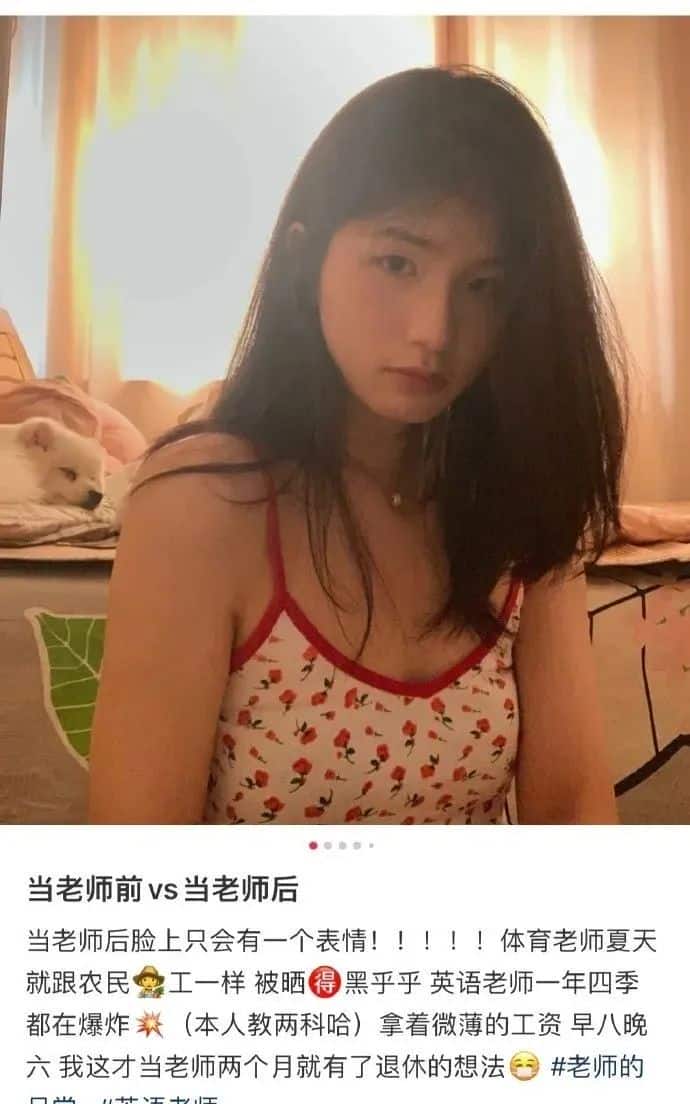
Task: Tap the #老师的日常 hashtag link
Action: click(596, 1066)
